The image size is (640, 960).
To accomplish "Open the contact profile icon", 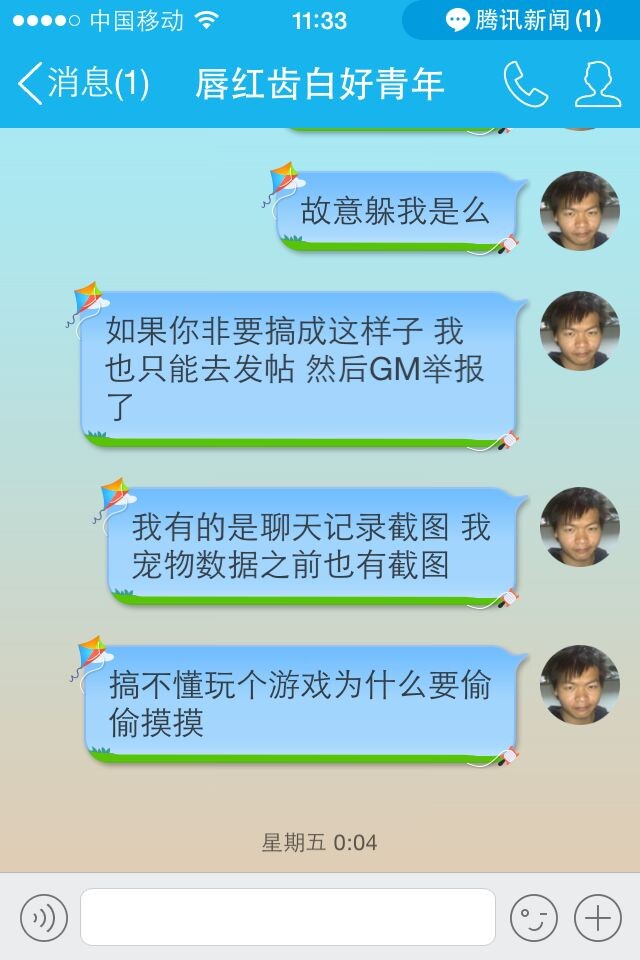I will (597, 84).
